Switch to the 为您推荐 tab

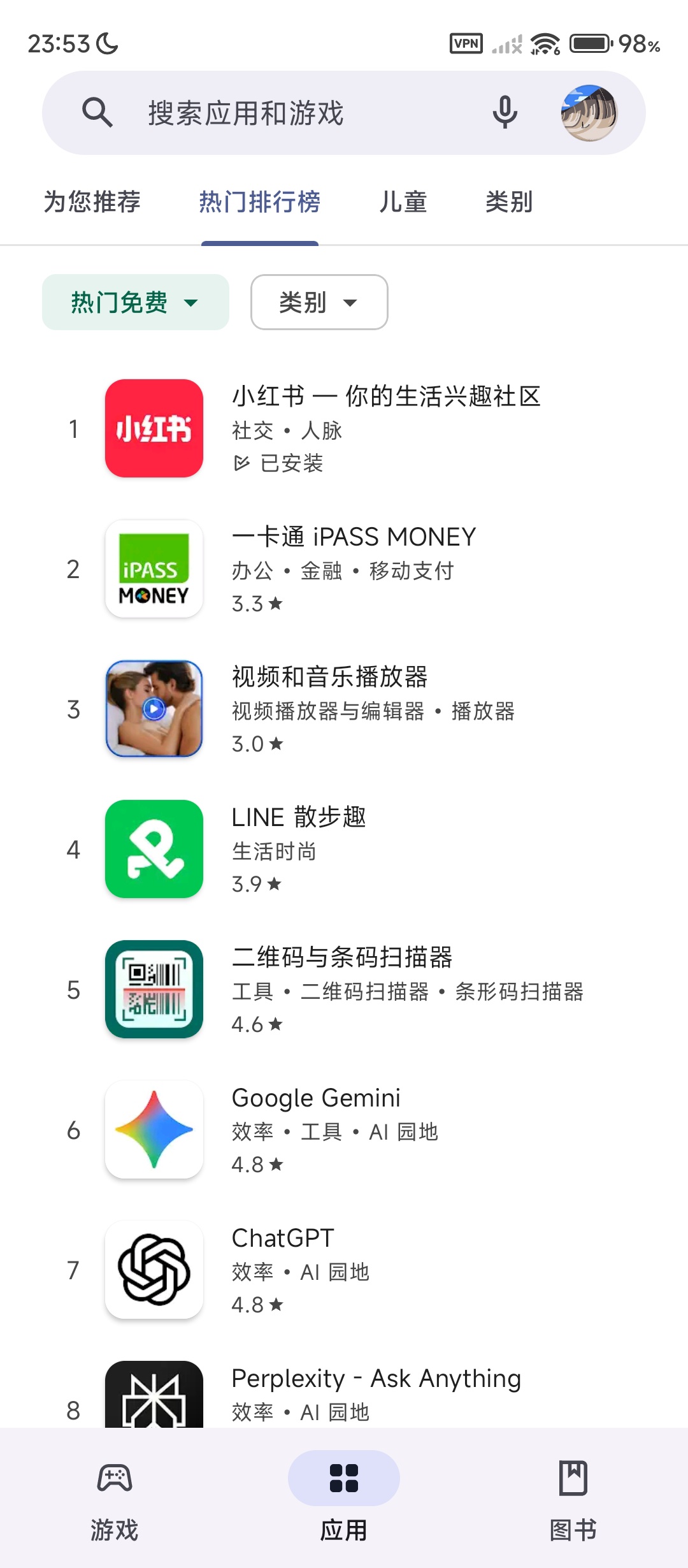[92, 201]
